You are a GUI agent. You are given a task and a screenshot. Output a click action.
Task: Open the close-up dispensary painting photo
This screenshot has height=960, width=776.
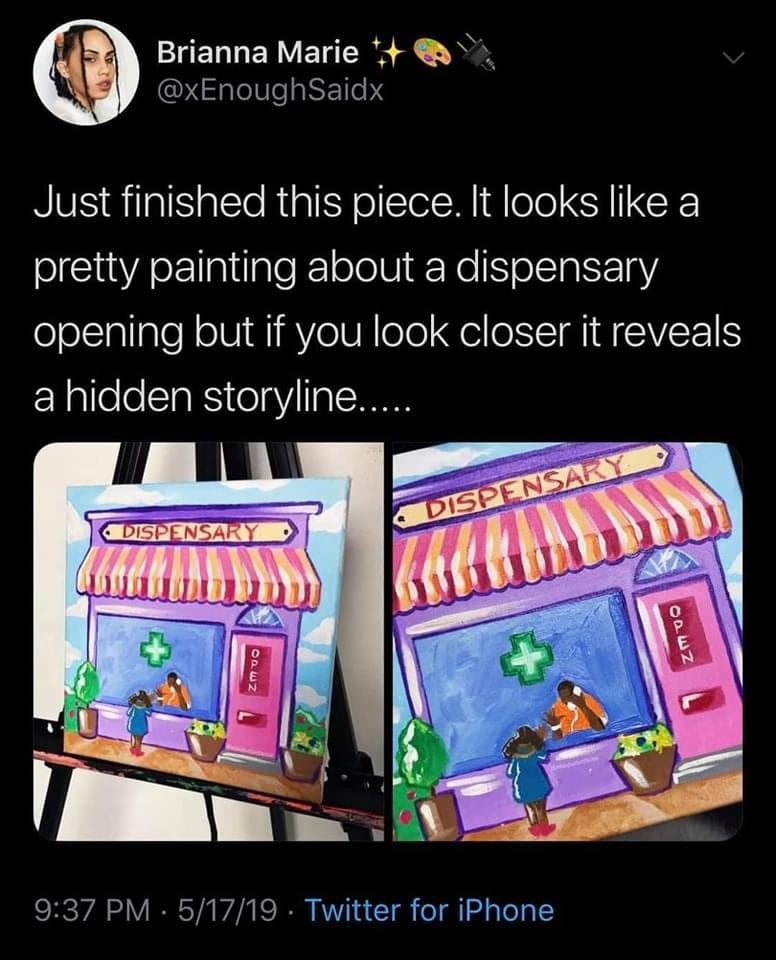tap(567, 641)
